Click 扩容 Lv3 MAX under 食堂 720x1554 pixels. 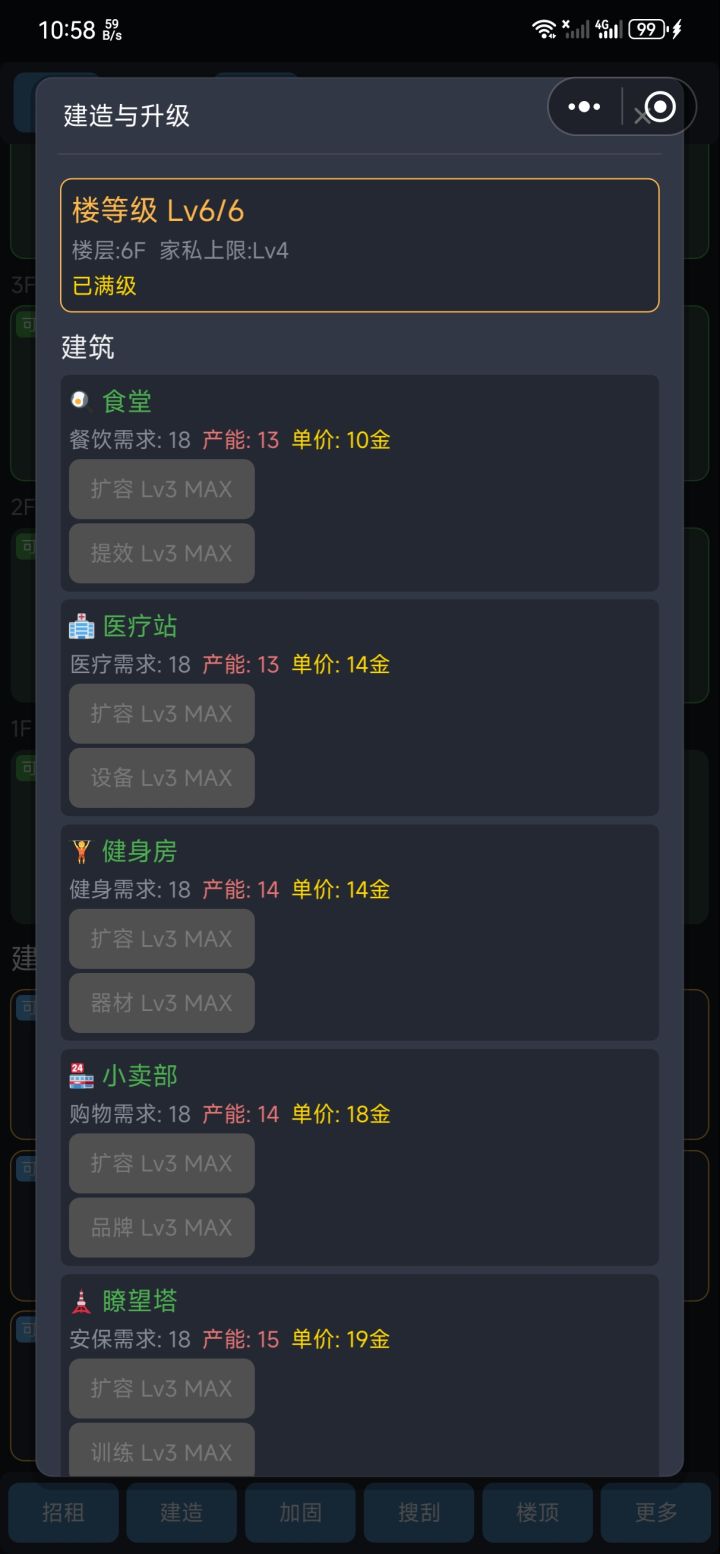click(161, 489)
